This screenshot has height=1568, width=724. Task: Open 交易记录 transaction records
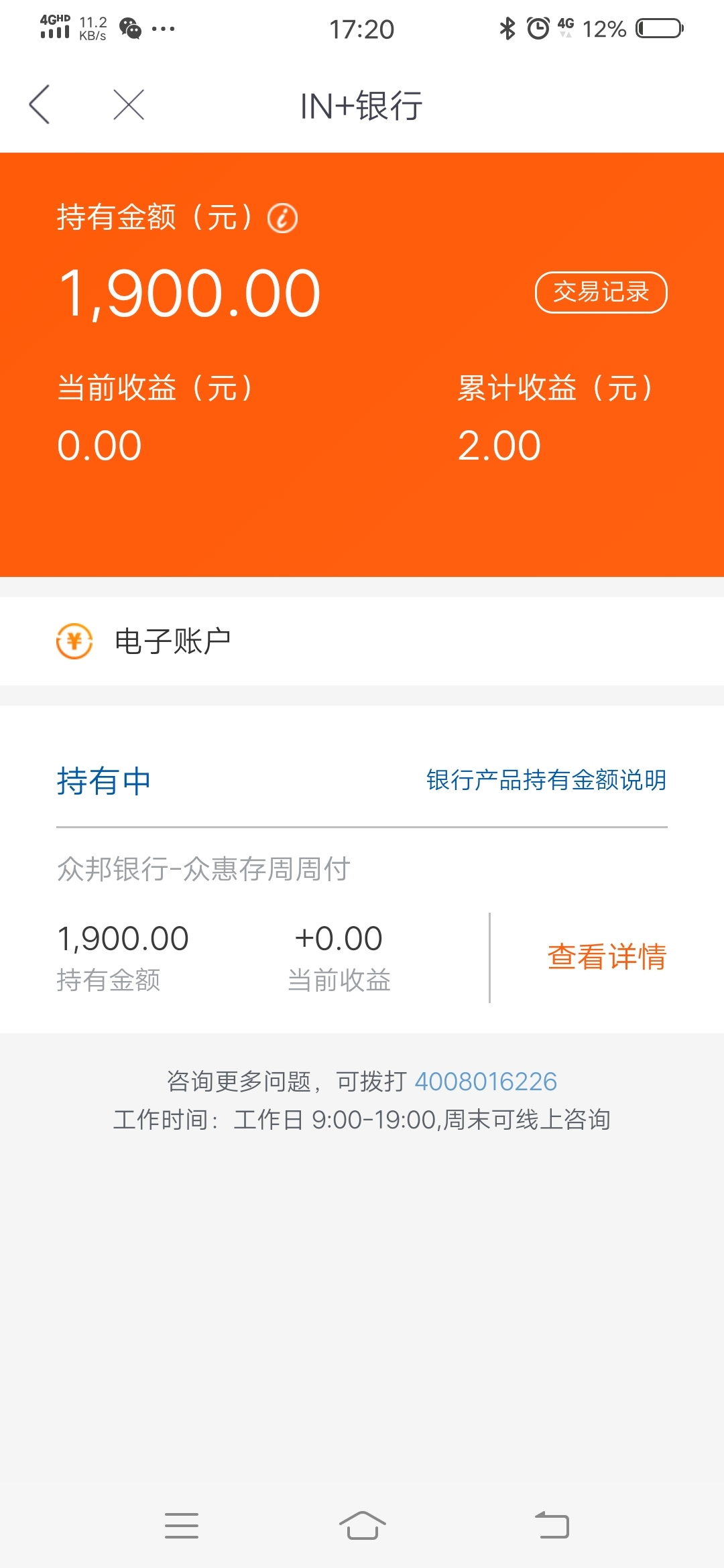coord(601,292)
